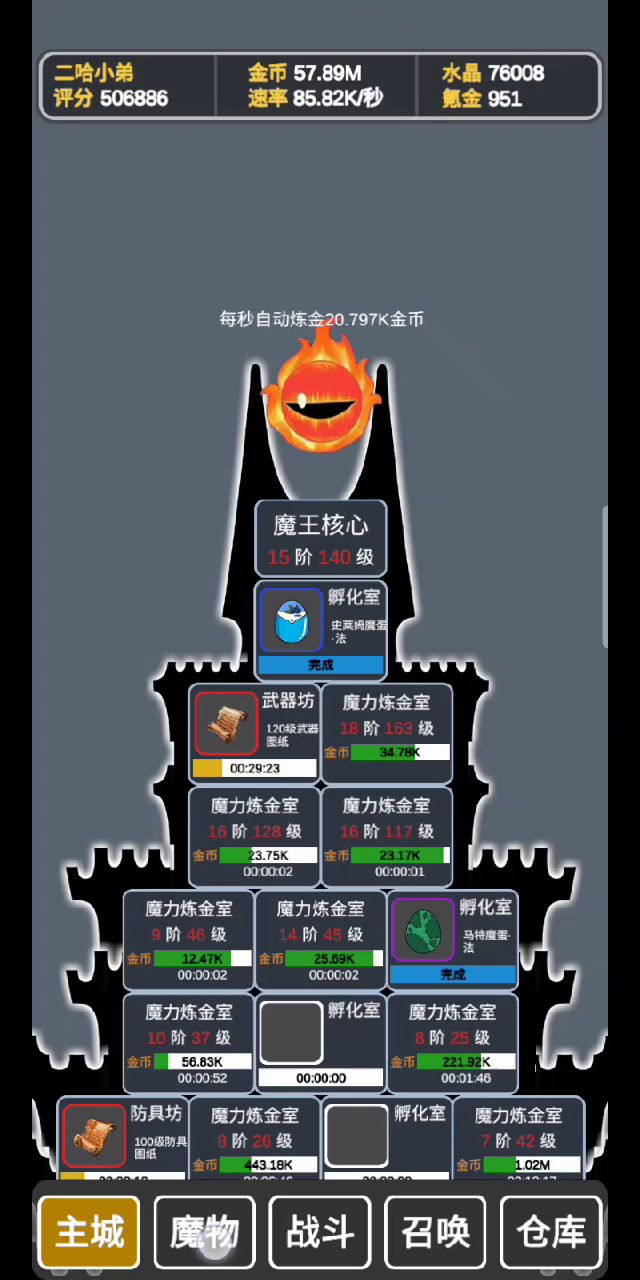Image resolution: width=640 pixels, height=1280 pixels.
Task: Tap 魔力炼金室 8阶25级
Action: (452, 1043)
